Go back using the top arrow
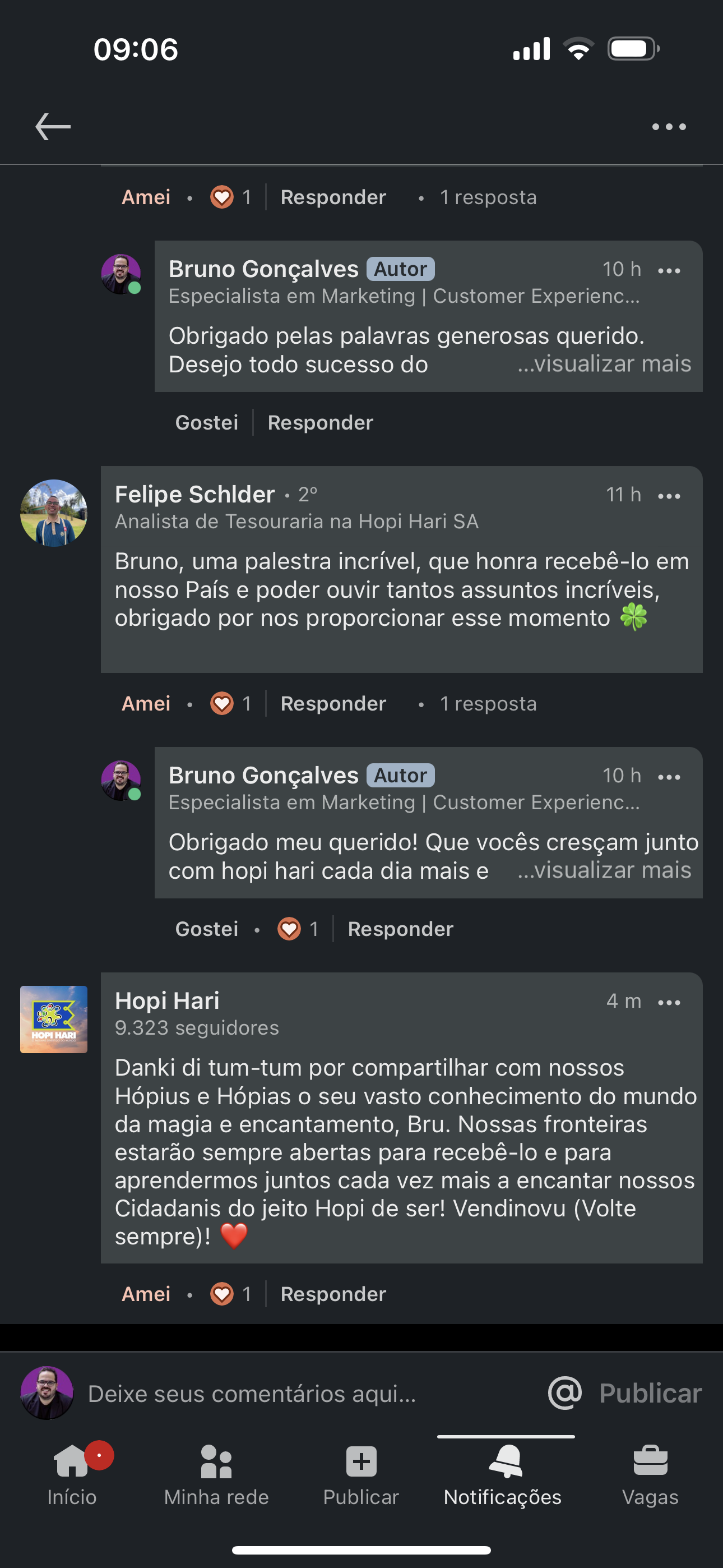The width and height of the screenshot is (723, 1568). click(53, 127)
